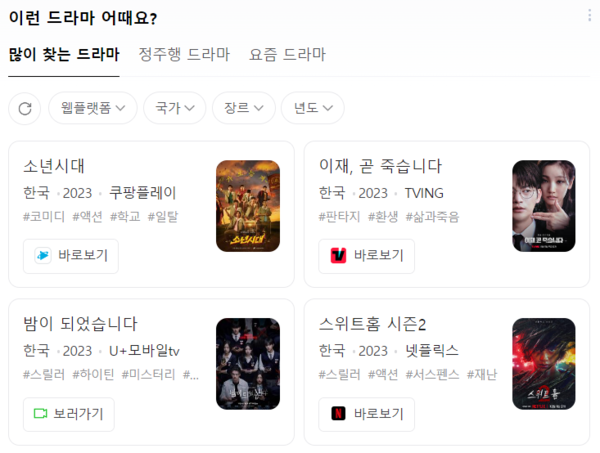Tap 보러가기 for 밤이 되었습니다
This screenshot has width=600, height=453.
pos(69,414)
